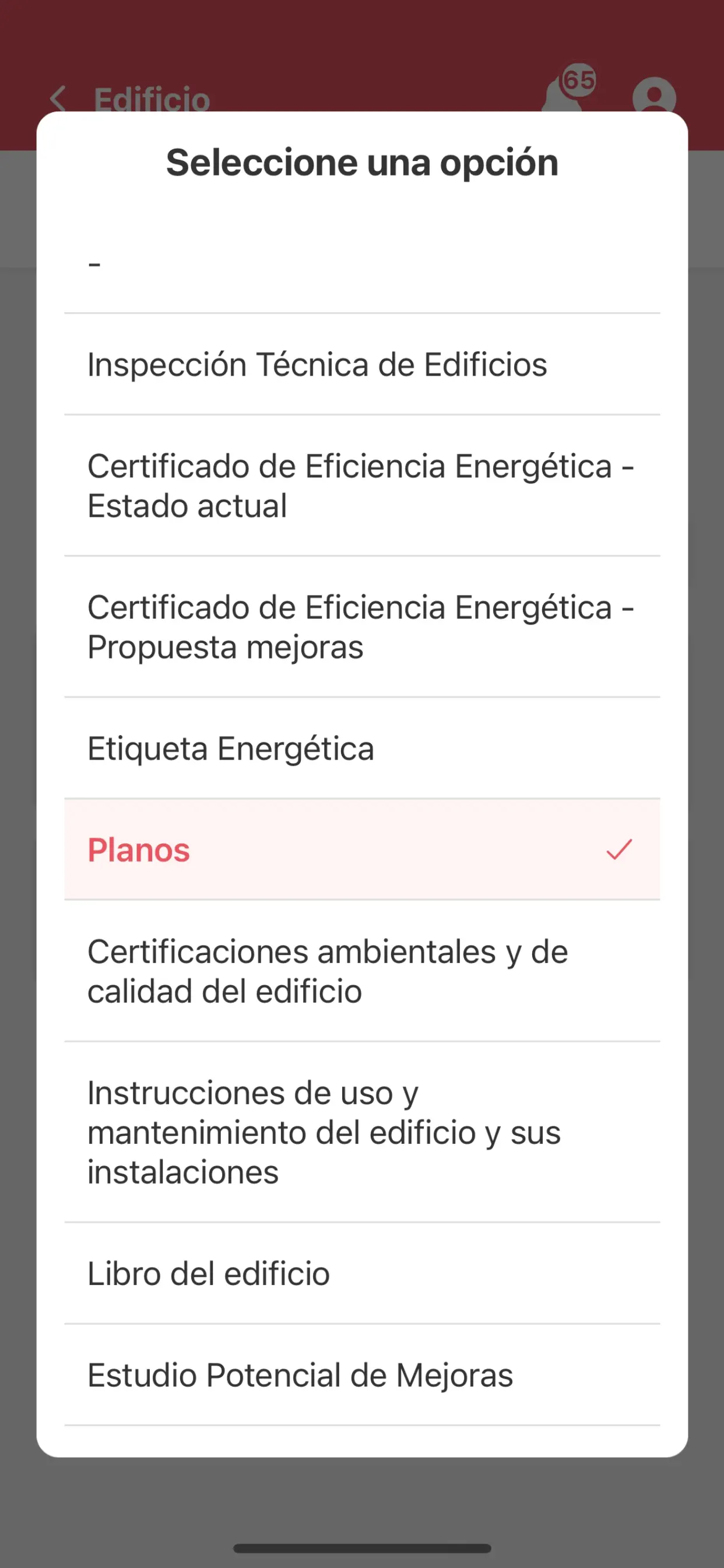Select the Planos option
The image size is (724, 1568).
click(139, 850)
